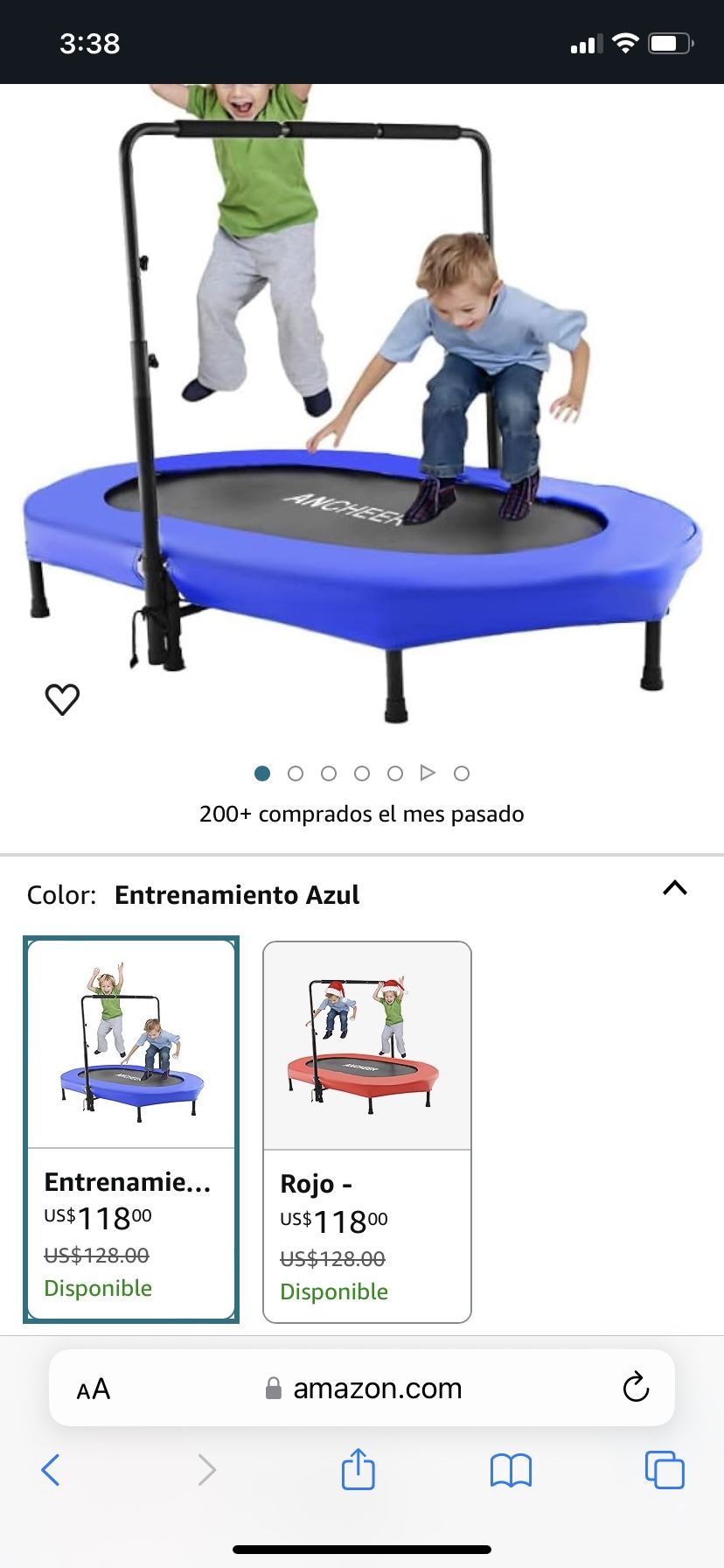724x1568 pixels.
Task: Tap the amazon.com address bar
Action: point(364,1389)
